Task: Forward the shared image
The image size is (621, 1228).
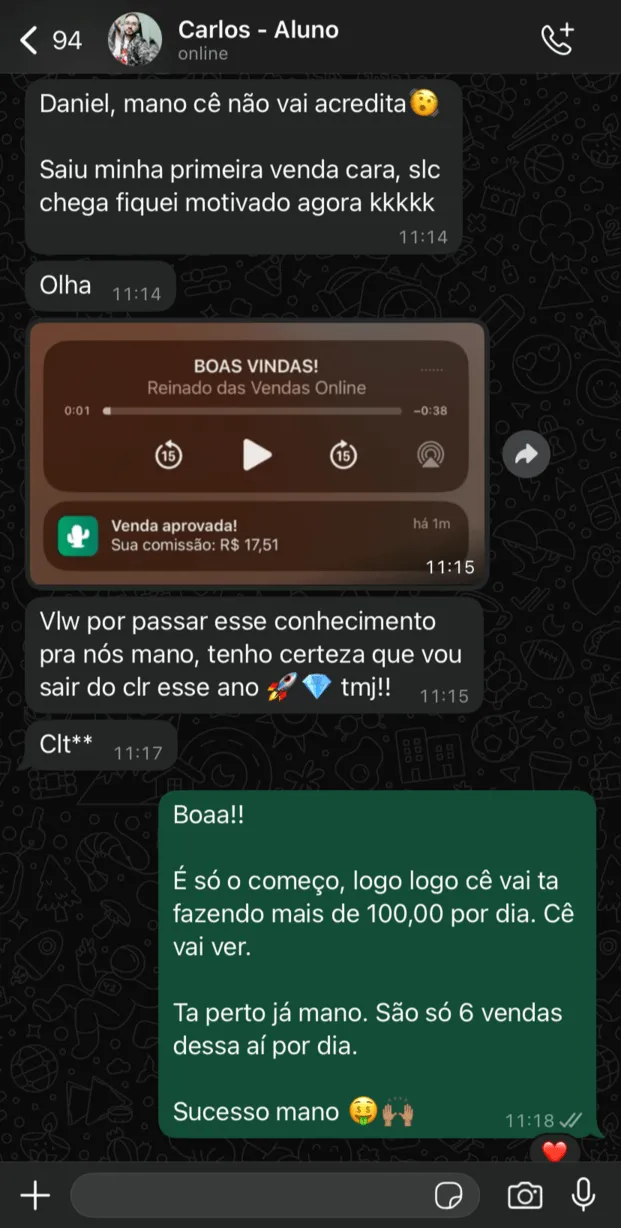Action: [525, 455]
